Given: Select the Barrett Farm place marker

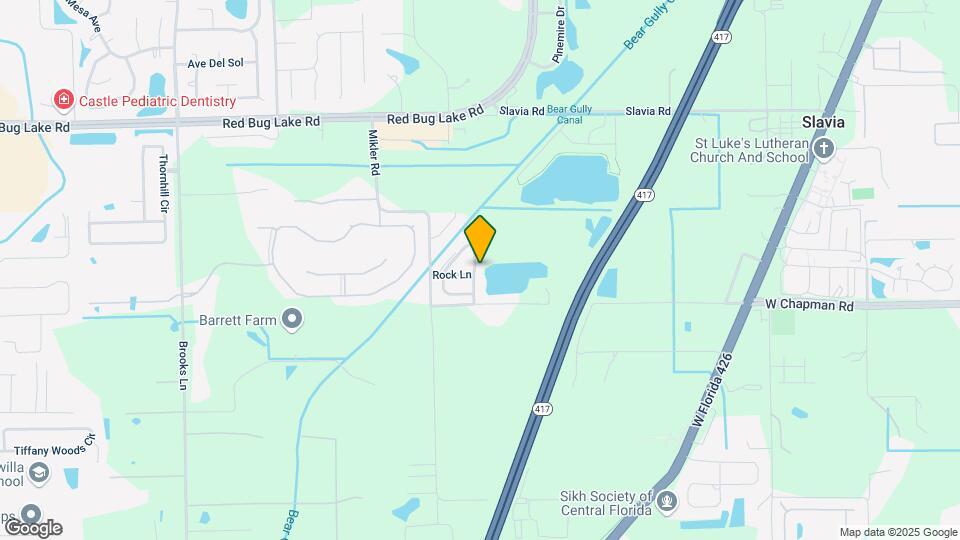Looking at the screenshot, I should click(x=293, y=319).
